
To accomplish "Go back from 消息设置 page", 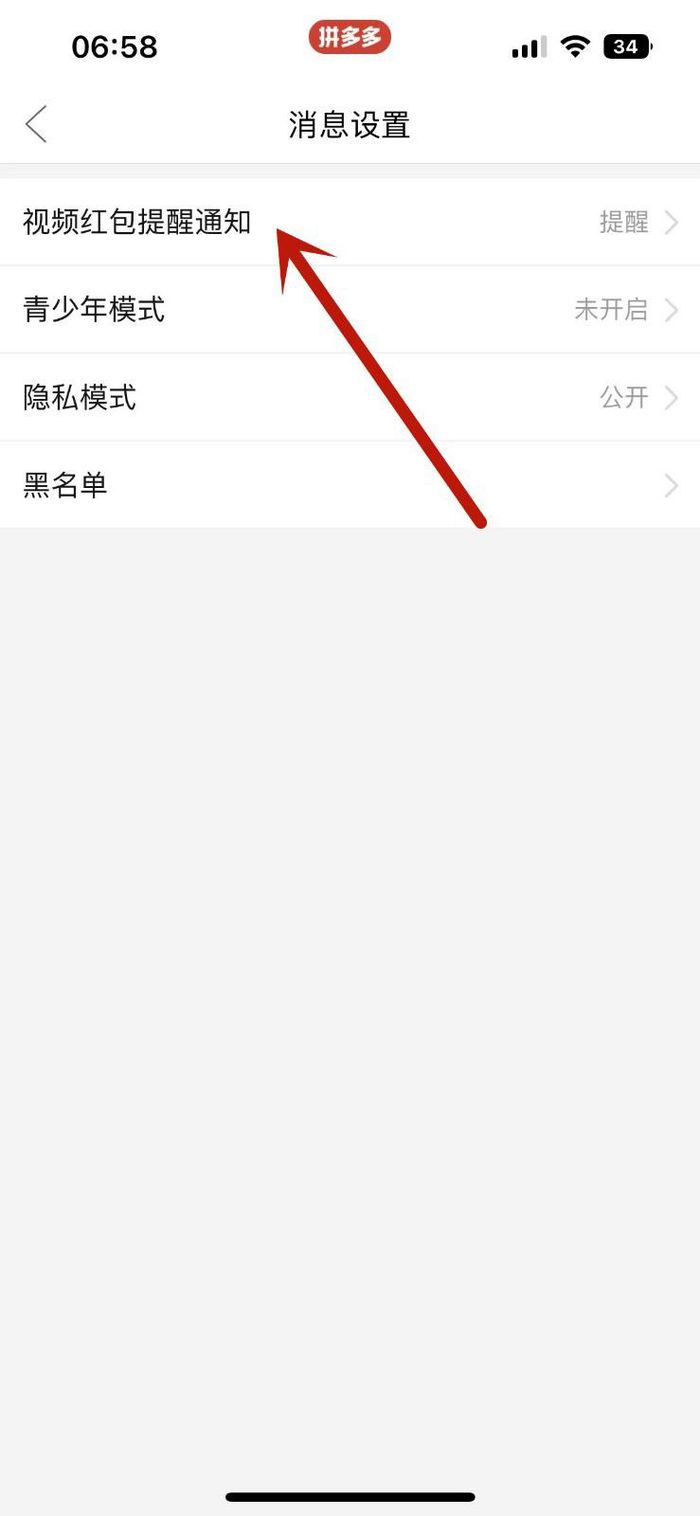I will tap(36, 125).
